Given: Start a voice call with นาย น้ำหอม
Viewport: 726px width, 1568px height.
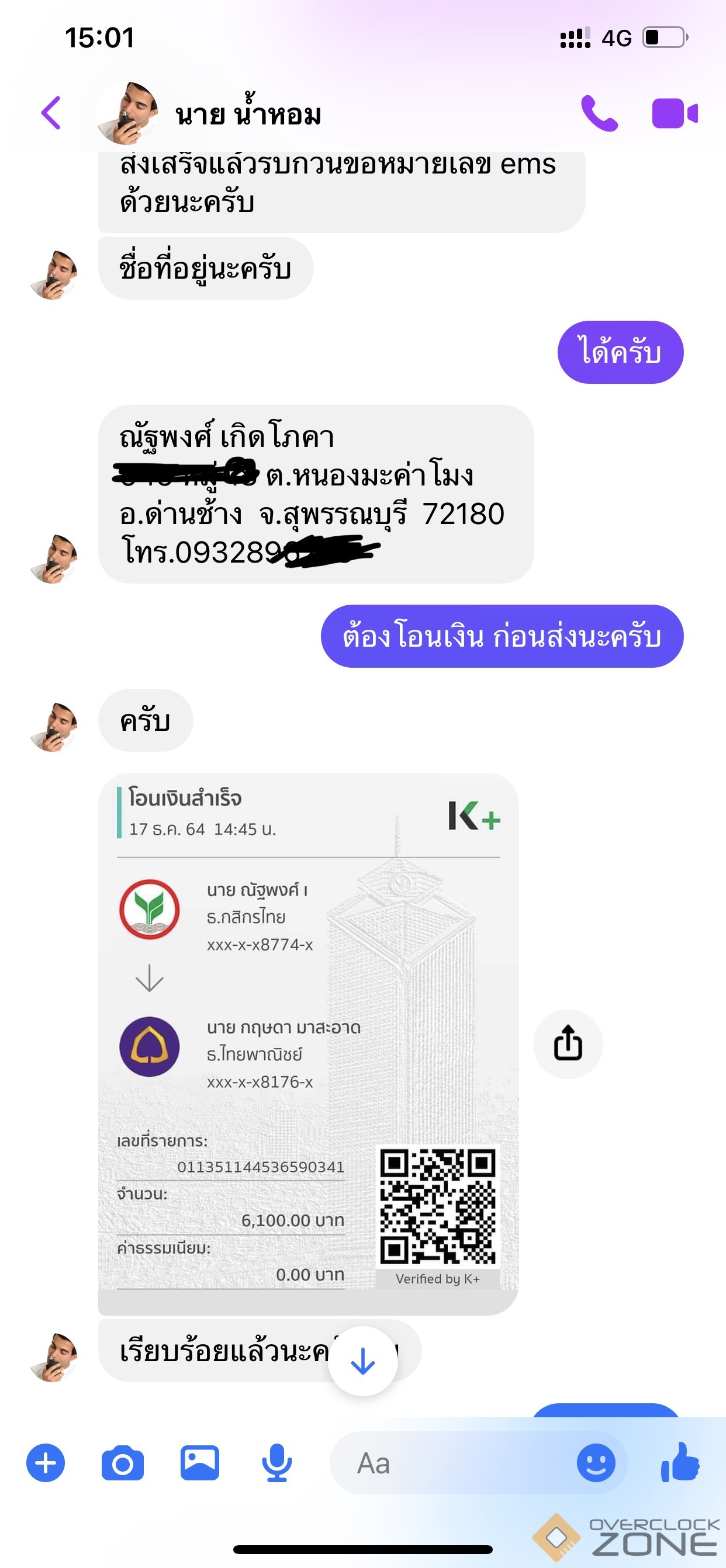Looking at the screenshot, I should [x=599, y=113].
